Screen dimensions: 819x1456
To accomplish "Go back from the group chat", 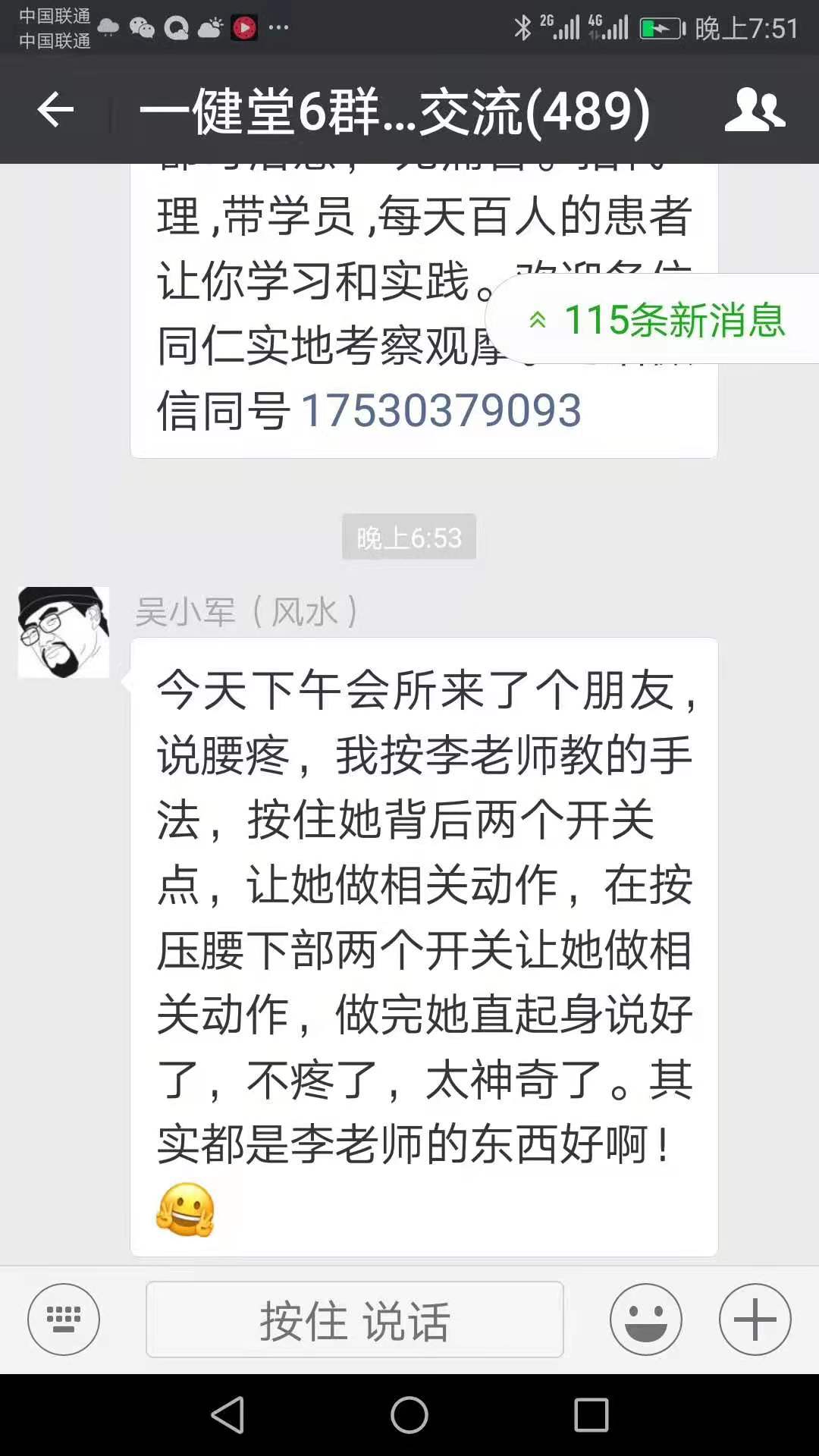I will (x=55, y=111).
